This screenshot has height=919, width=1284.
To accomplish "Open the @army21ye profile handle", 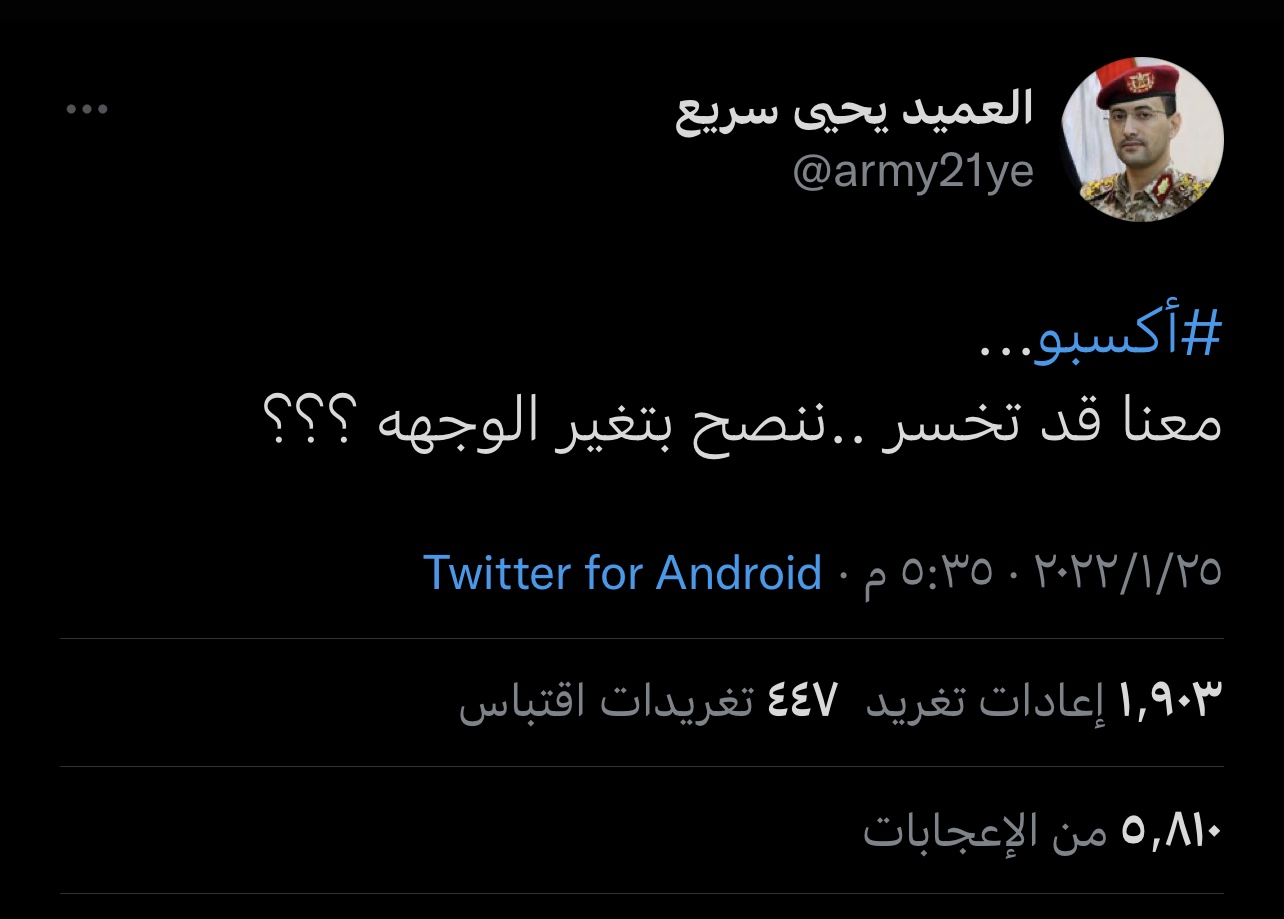I will (912, 172).
